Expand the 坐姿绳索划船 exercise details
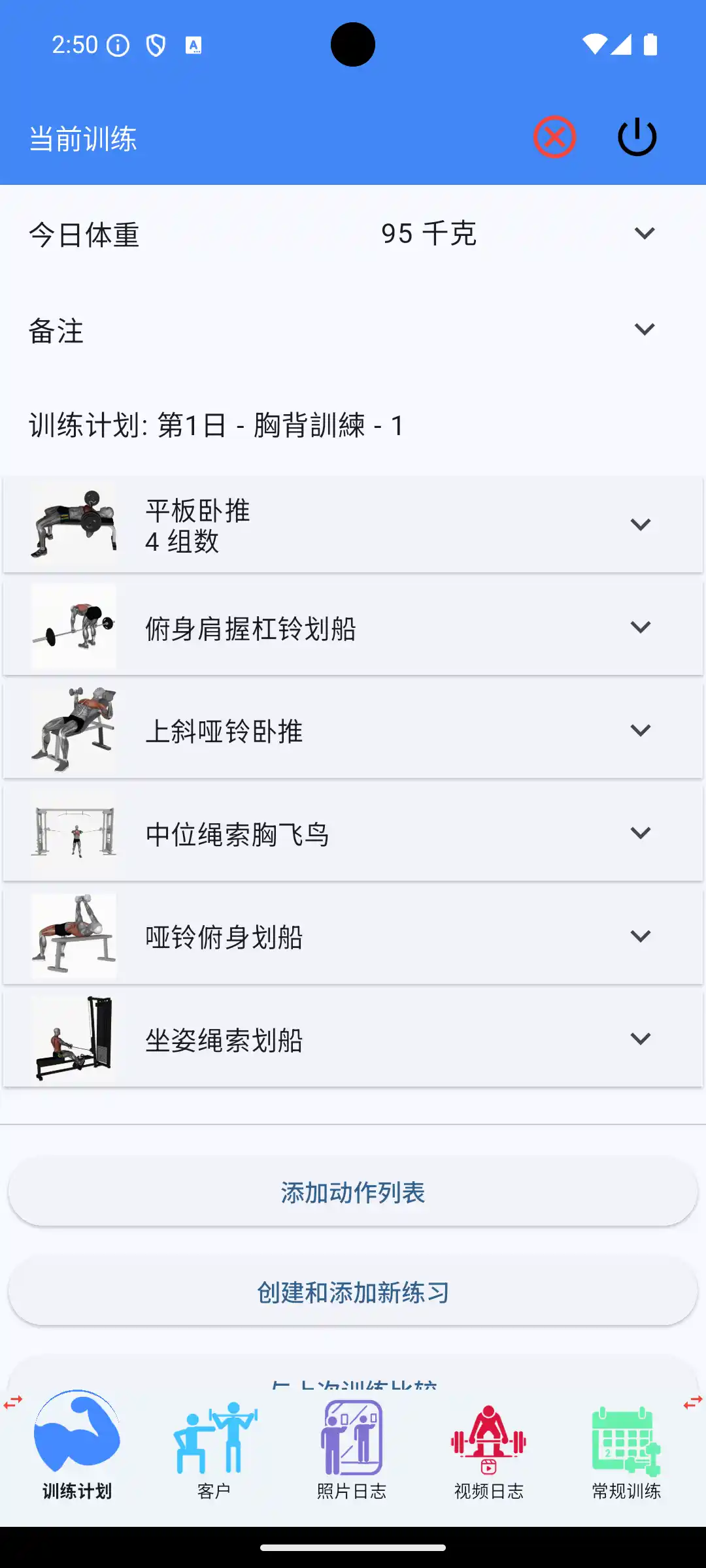 tap(641, 1038)
